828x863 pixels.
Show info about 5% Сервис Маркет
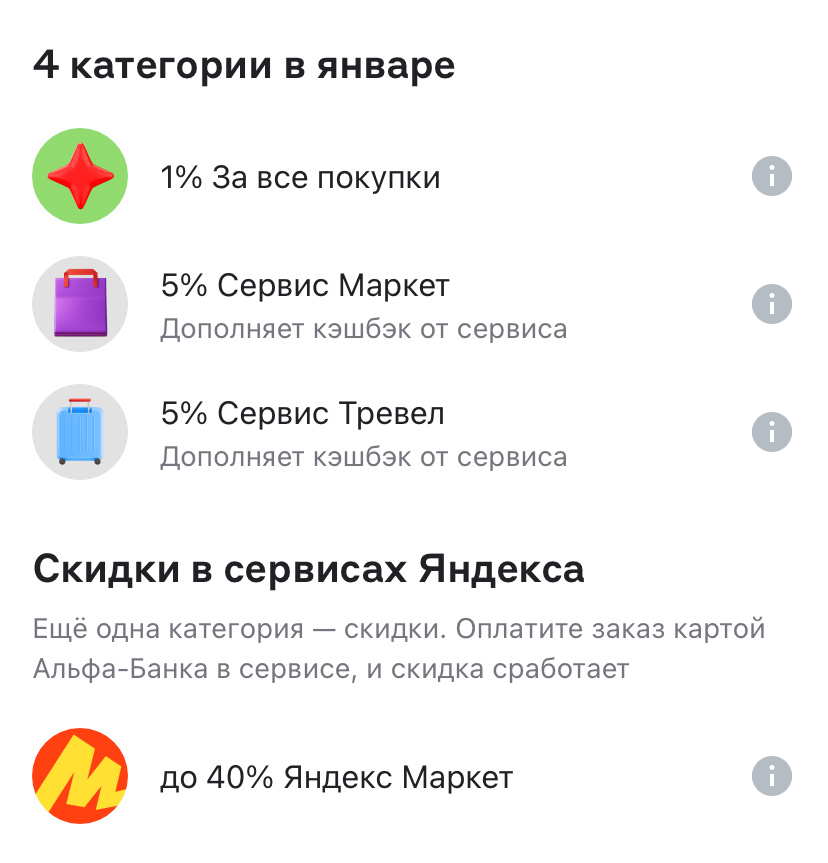pyautogui.click(x=771, y=303)
